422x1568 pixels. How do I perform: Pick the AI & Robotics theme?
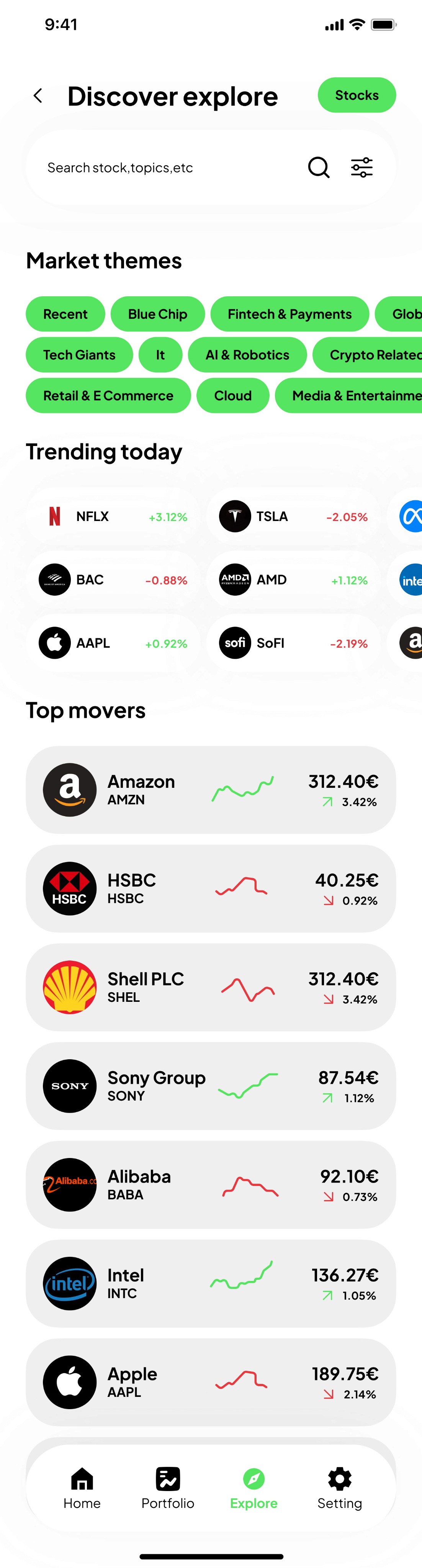(x=247, y=355)
